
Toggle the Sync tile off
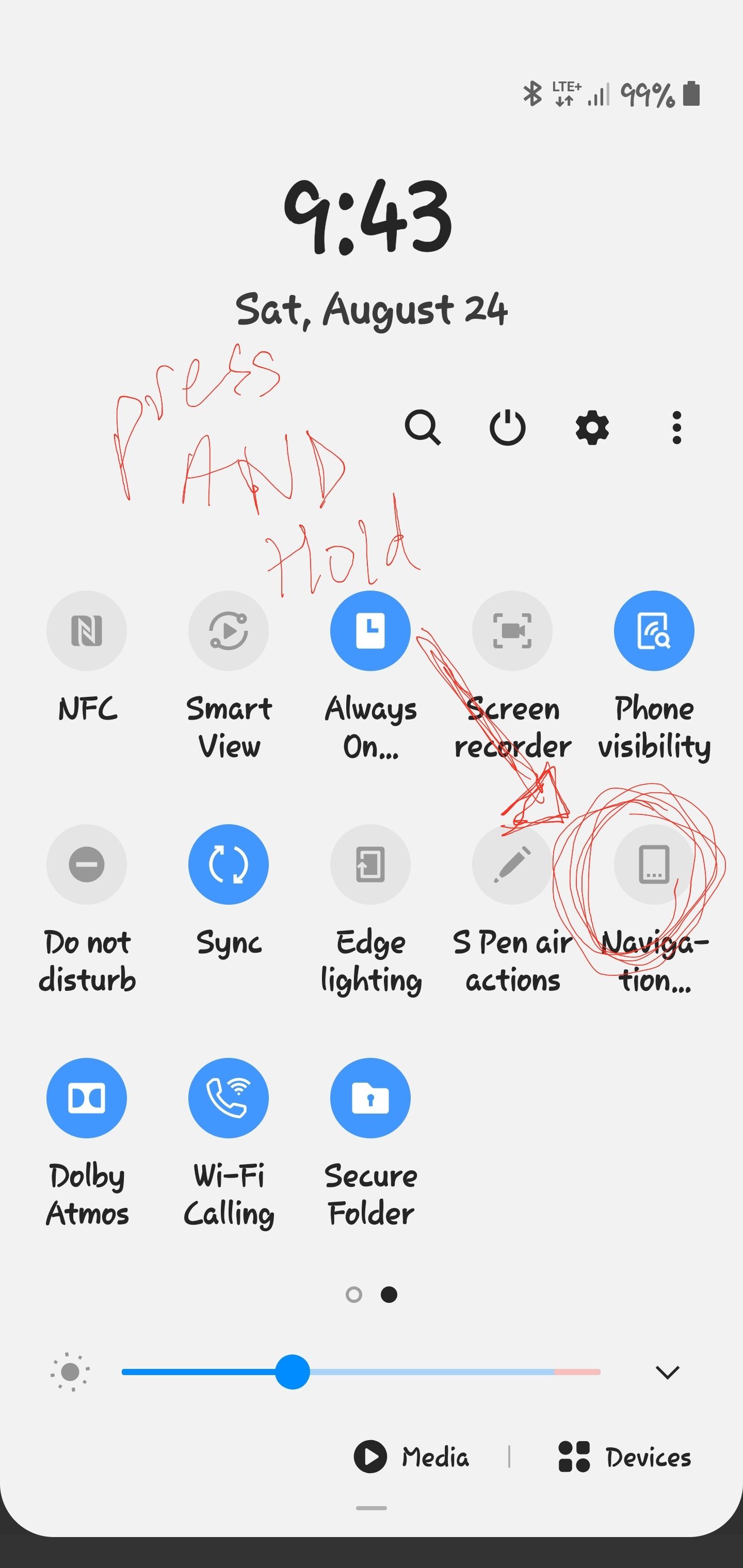point(229,864)
